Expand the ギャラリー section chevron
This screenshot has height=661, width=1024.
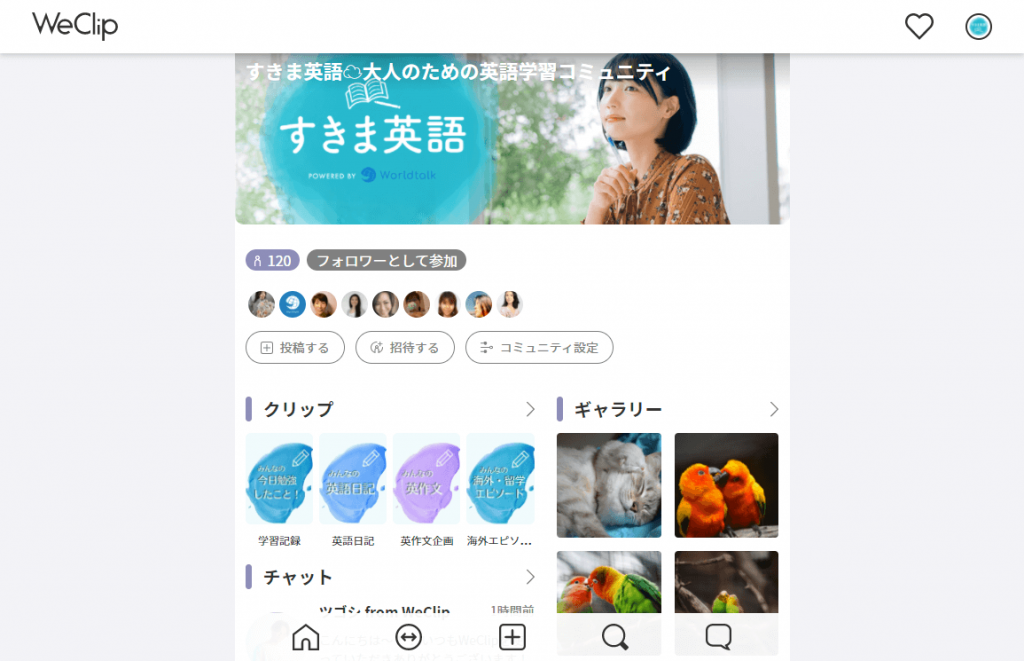[x=773, y=409]
